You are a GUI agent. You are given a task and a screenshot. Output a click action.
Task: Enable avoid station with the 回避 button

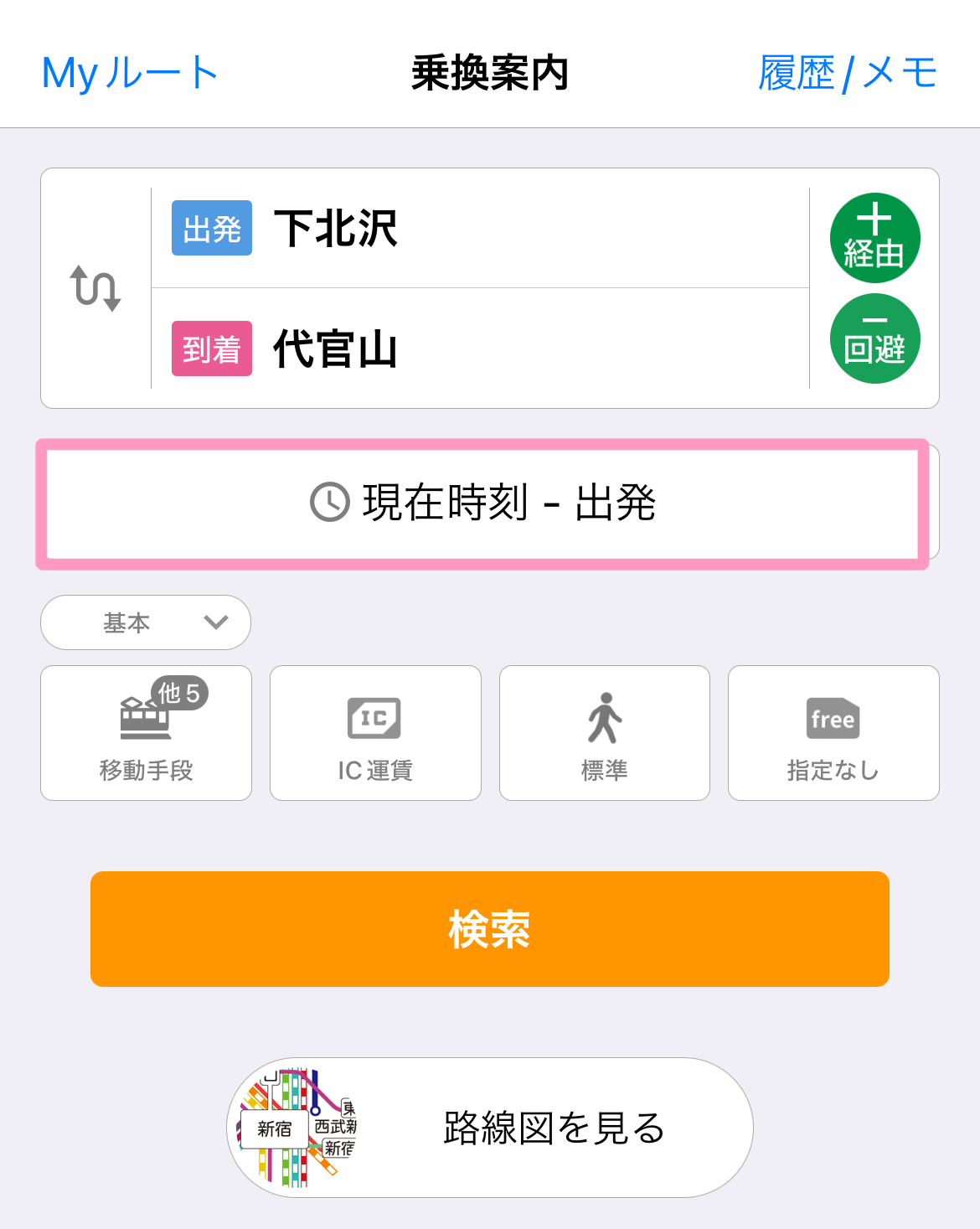(x=874, y=338)
